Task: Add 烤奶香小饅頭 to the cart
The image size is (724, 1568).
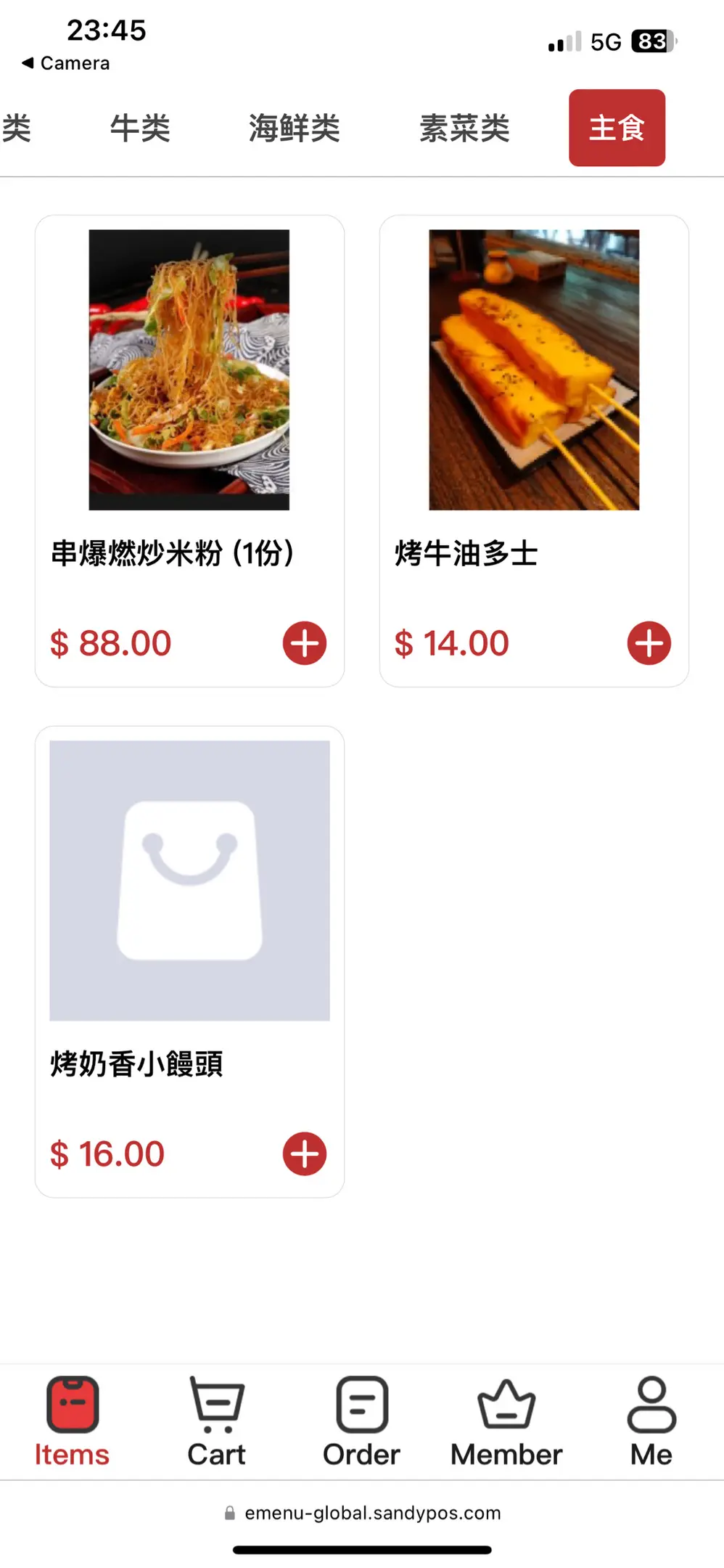Action: (x=305, y=1153)
